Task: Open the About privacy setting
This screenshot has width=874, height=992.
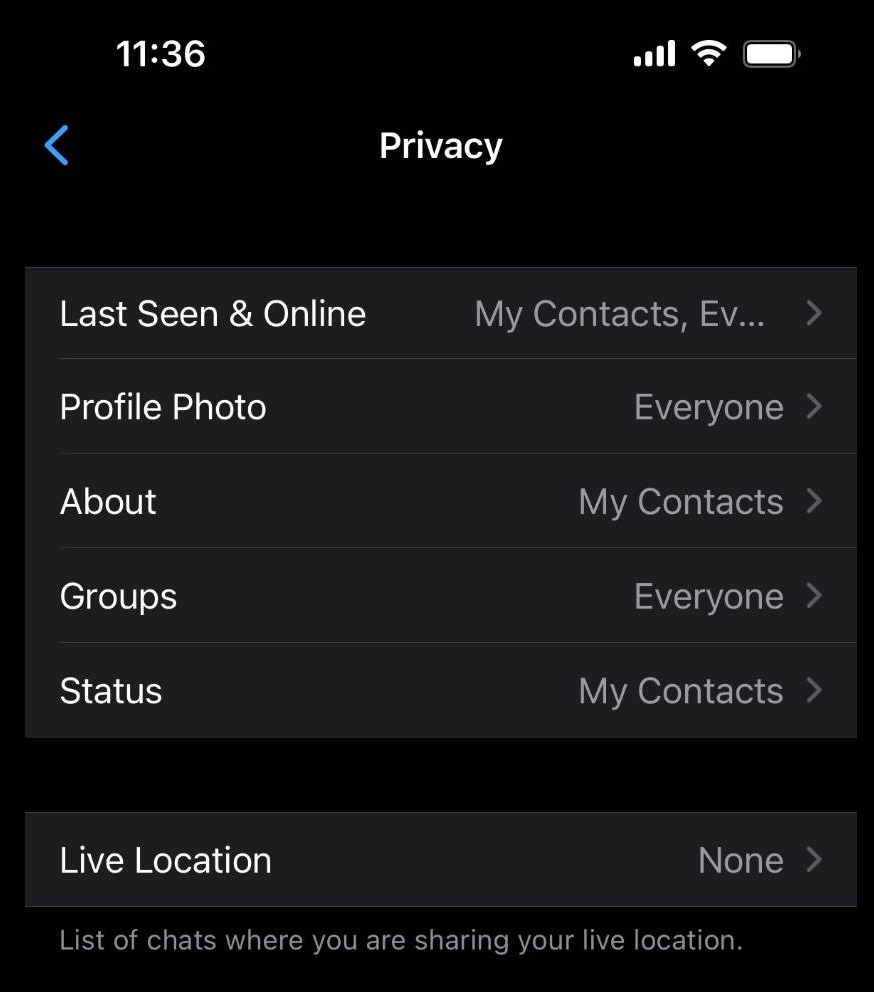Action: (x=440, y=501)
